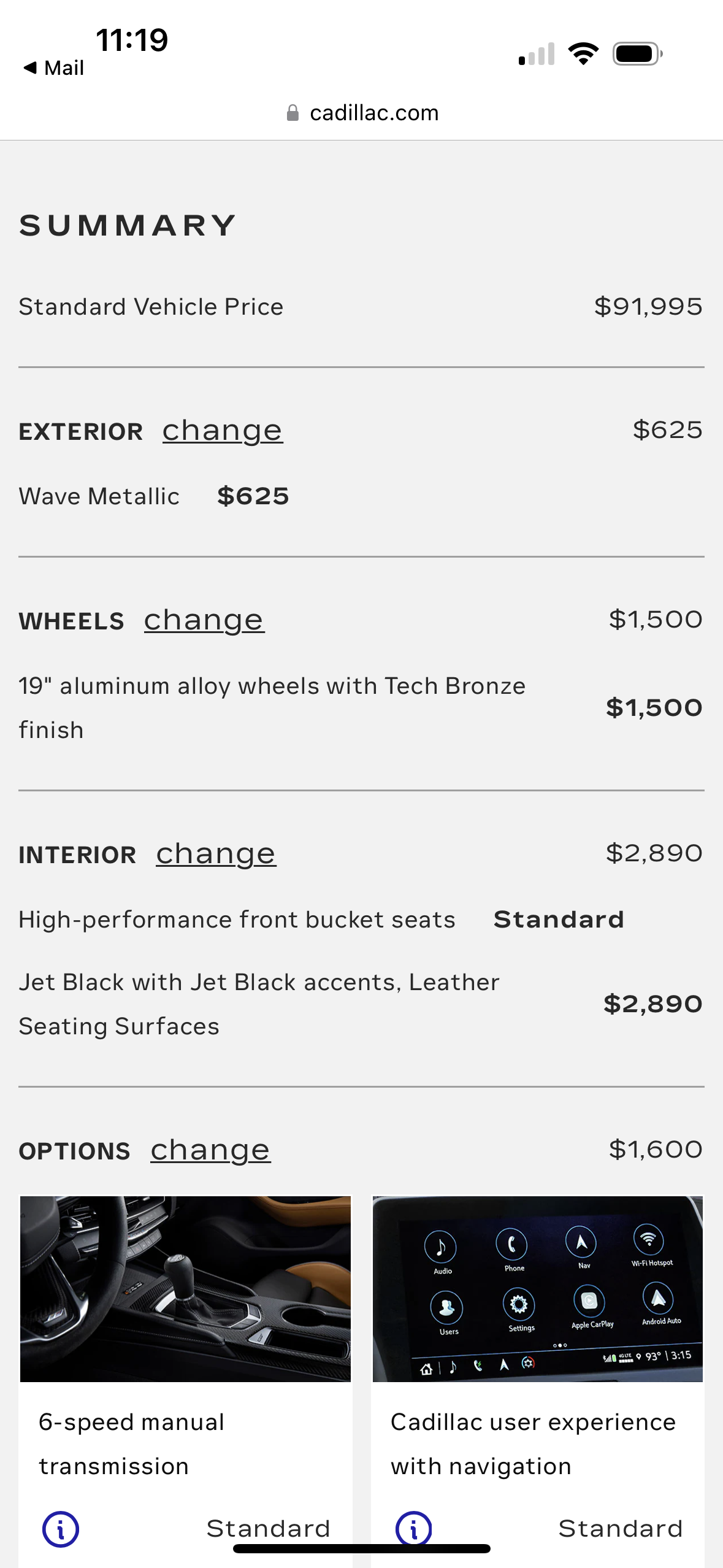Show info for Cadillac user experience navigation
The width and height of the screenshot is (723, 1568).
(413, 1529)
